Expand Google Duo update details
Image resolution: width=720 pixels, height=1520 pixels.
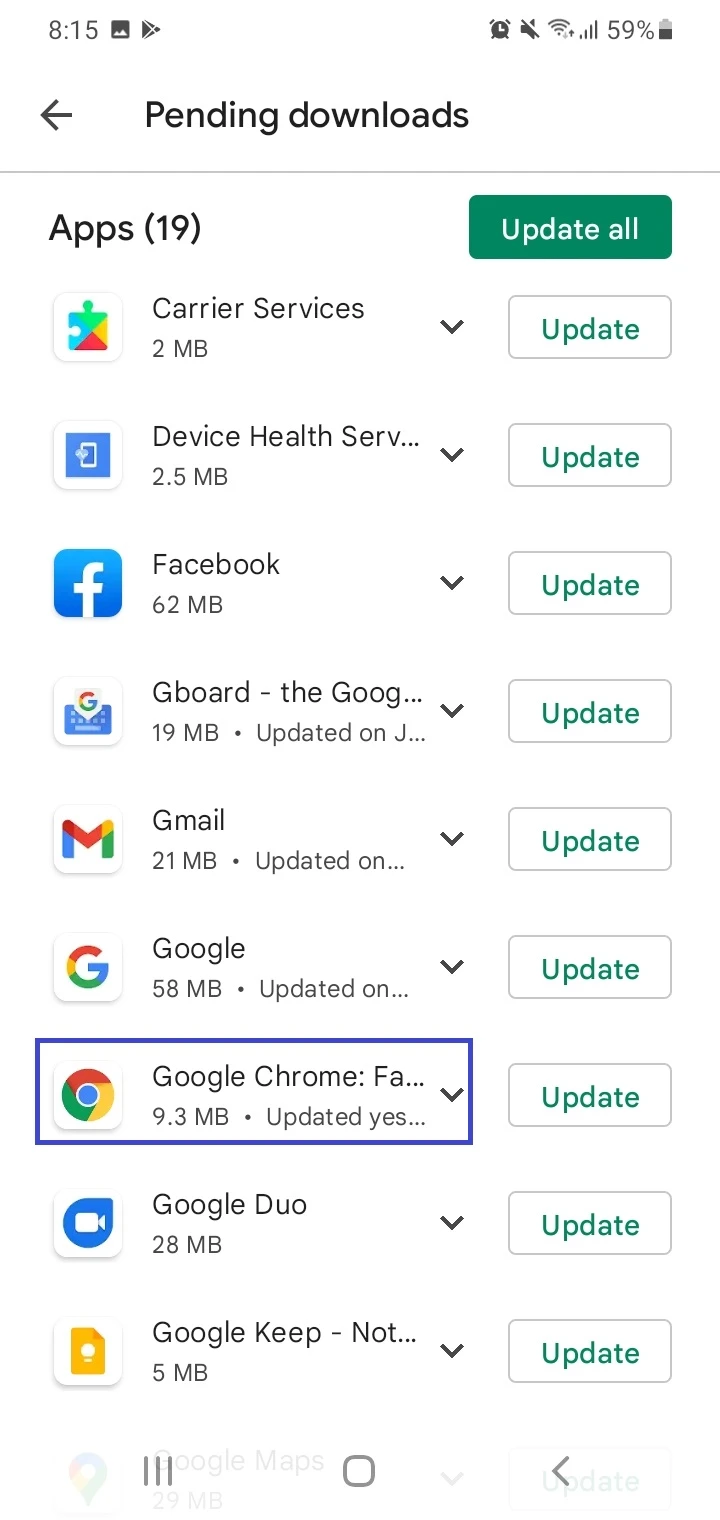tap(453, 1223)
